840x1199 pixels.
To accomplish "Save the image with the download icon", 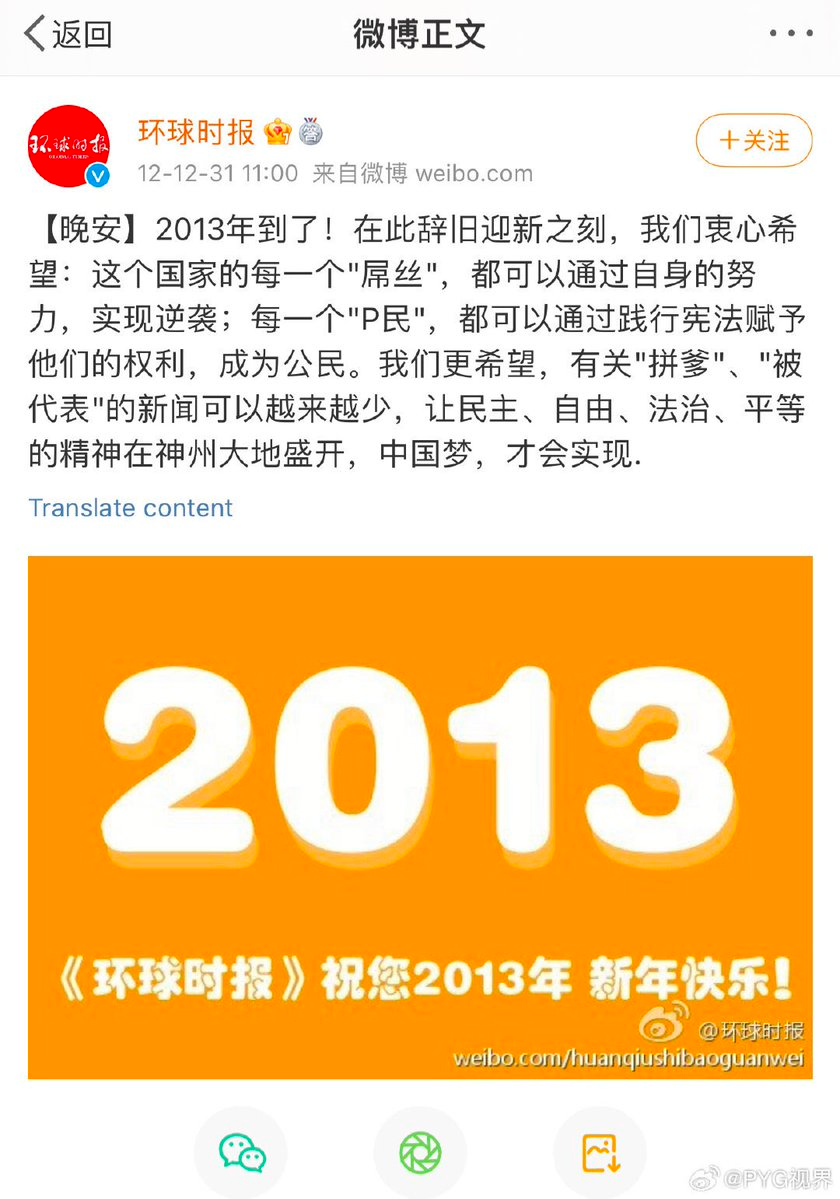I will pyautogui.click(x=600, y=1153).
